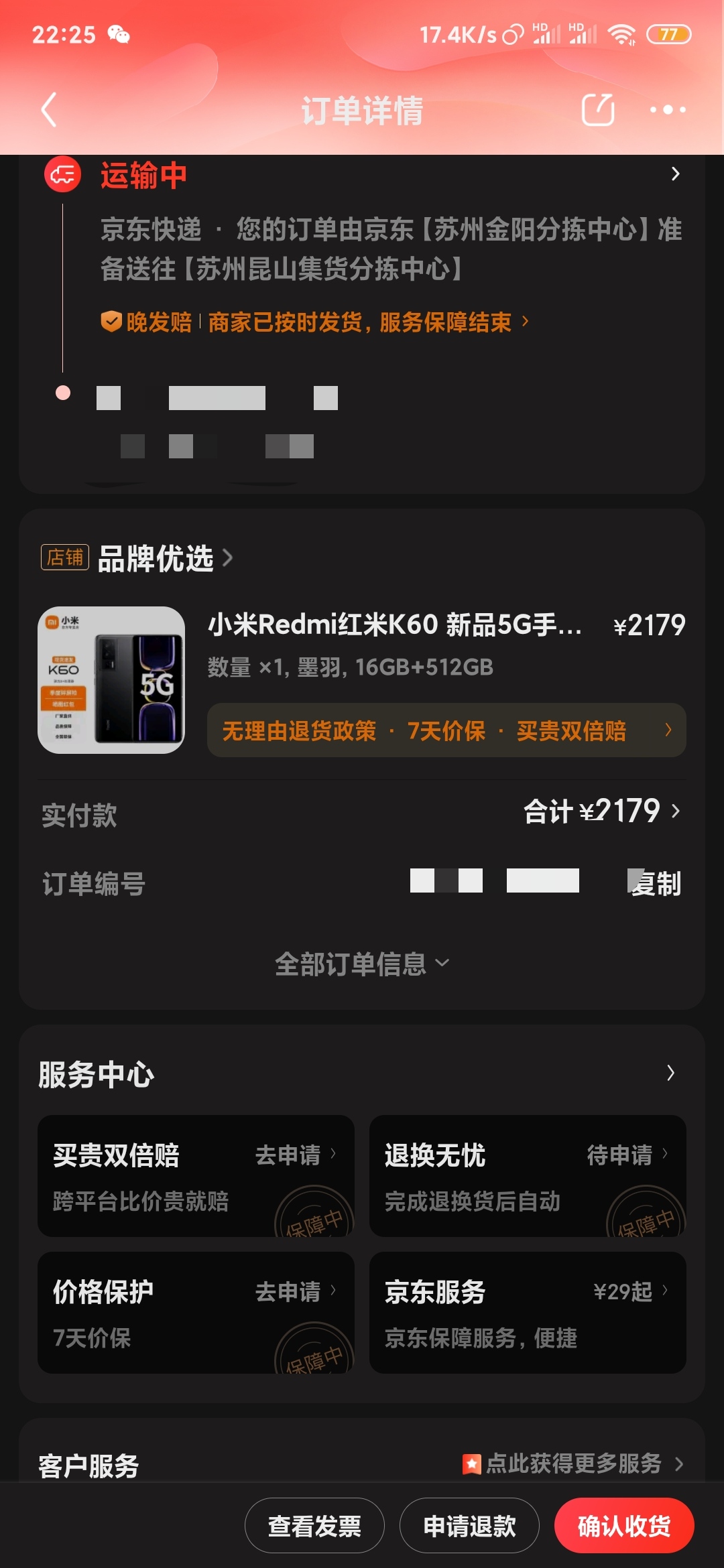This screenshot has width=724, height=1568.
Task: Tap 申请退款 to request a refund
Action: (x=469, y=1526)
